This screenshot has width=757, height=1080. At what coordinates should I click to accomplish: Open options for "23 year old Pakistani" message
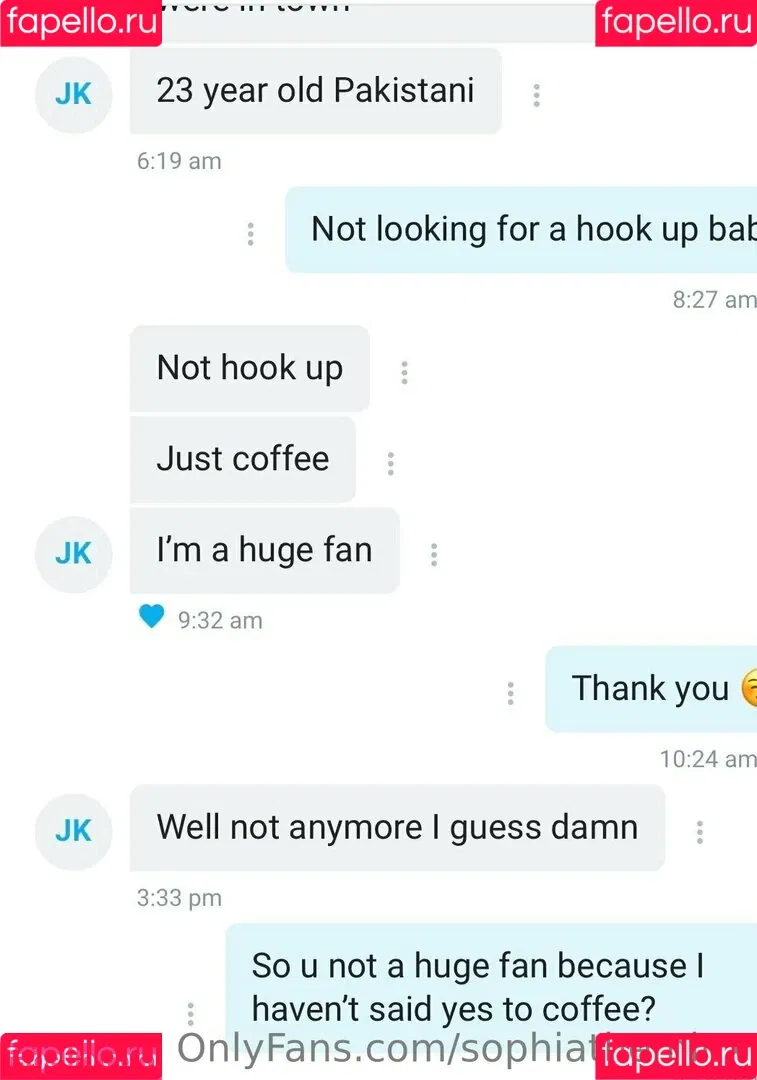pos(537,95)
